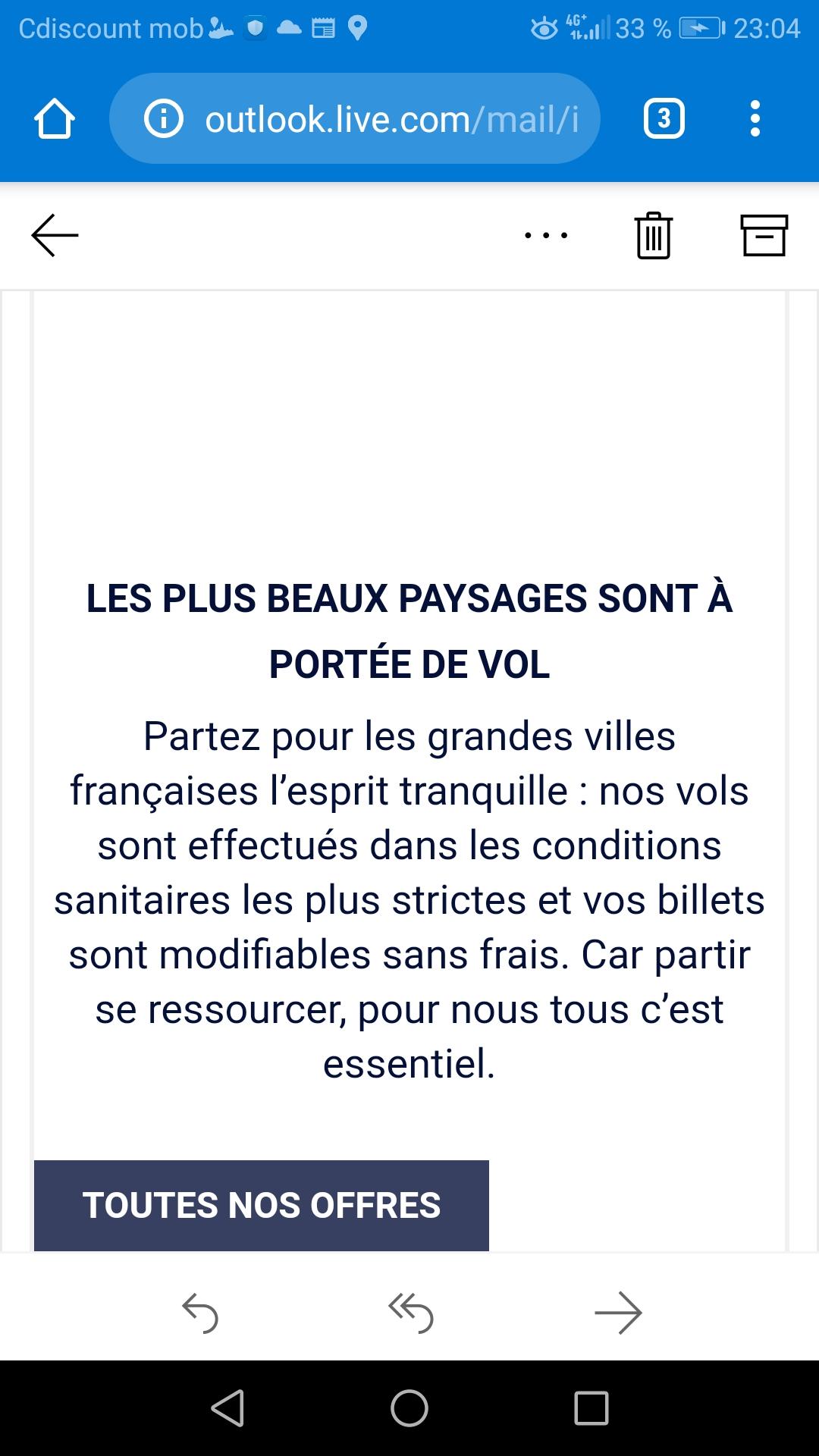Archive this email
The image size is (819, 1456).
[764, 235]
